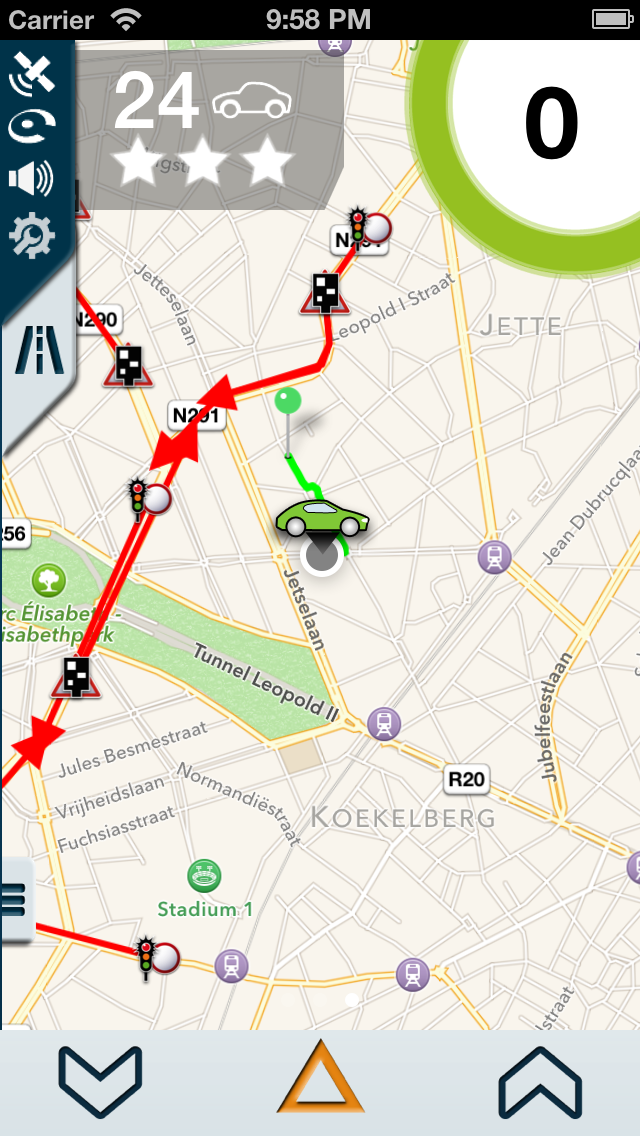Select the green car marker
Viewport: 640px width, 1136px height.
(322, 519)
